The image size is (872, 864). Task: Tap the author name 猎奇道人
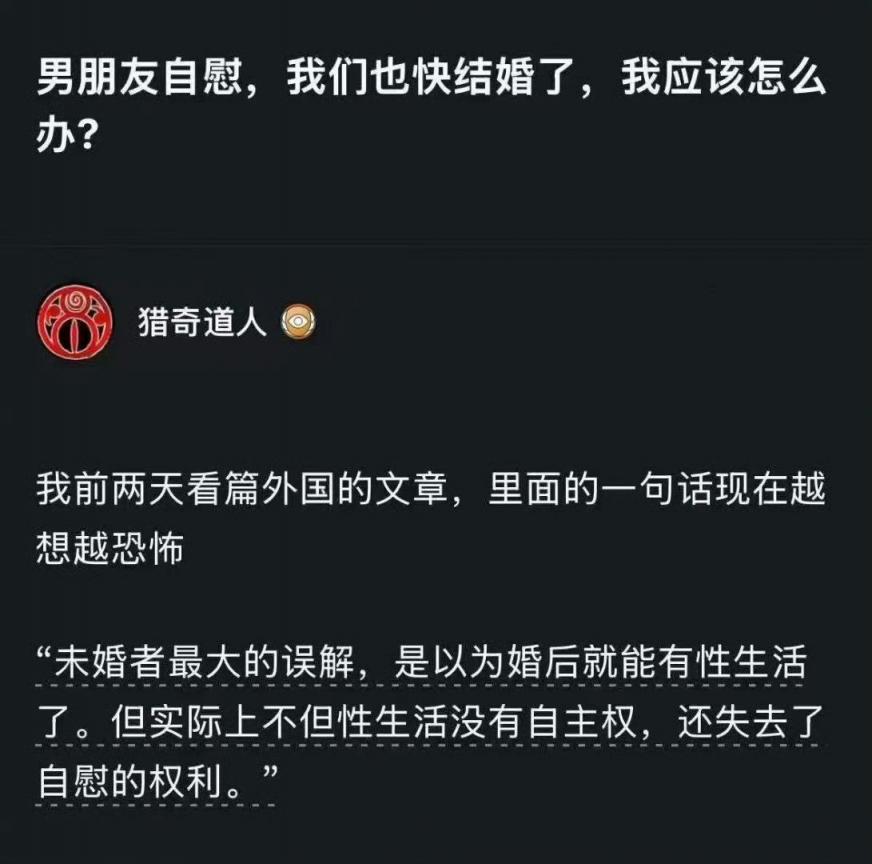pos(202,322)
